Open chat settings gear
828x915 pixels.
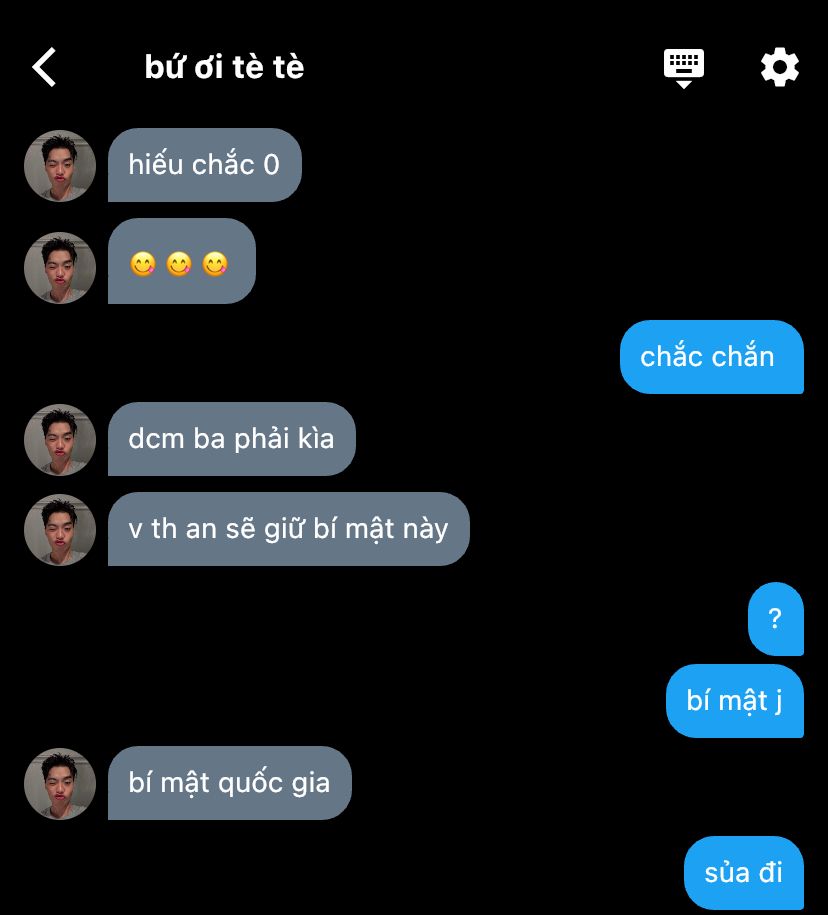[x=779, y=67]
